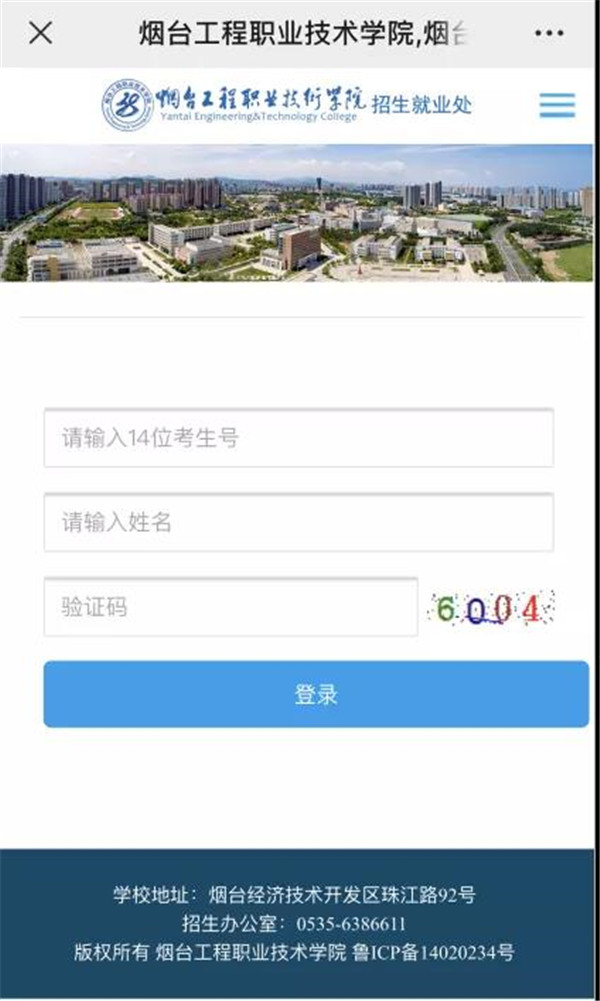
Task: Select the verification code field
Action: tap(230, 607)
